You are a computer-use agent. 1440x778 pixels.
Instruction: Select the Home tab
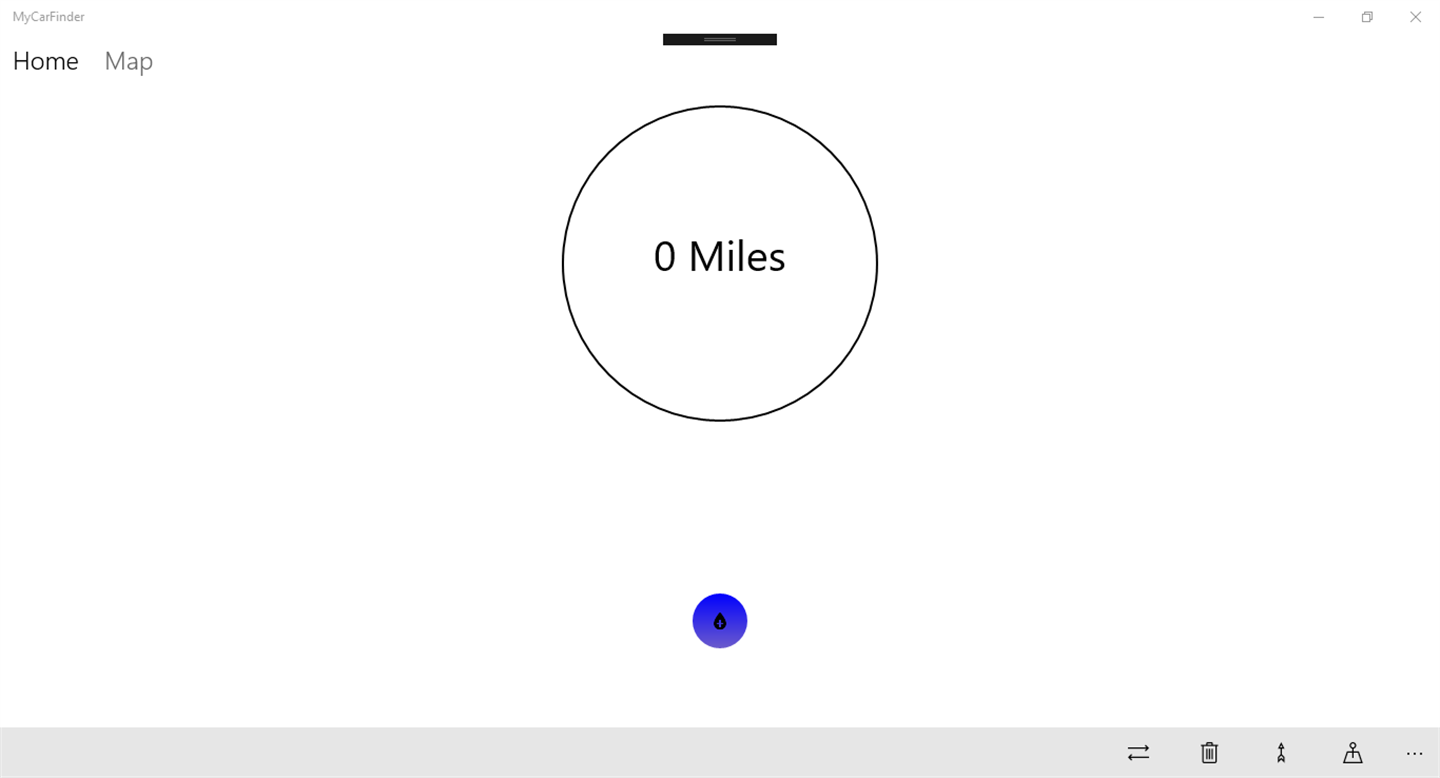point(45,62)
